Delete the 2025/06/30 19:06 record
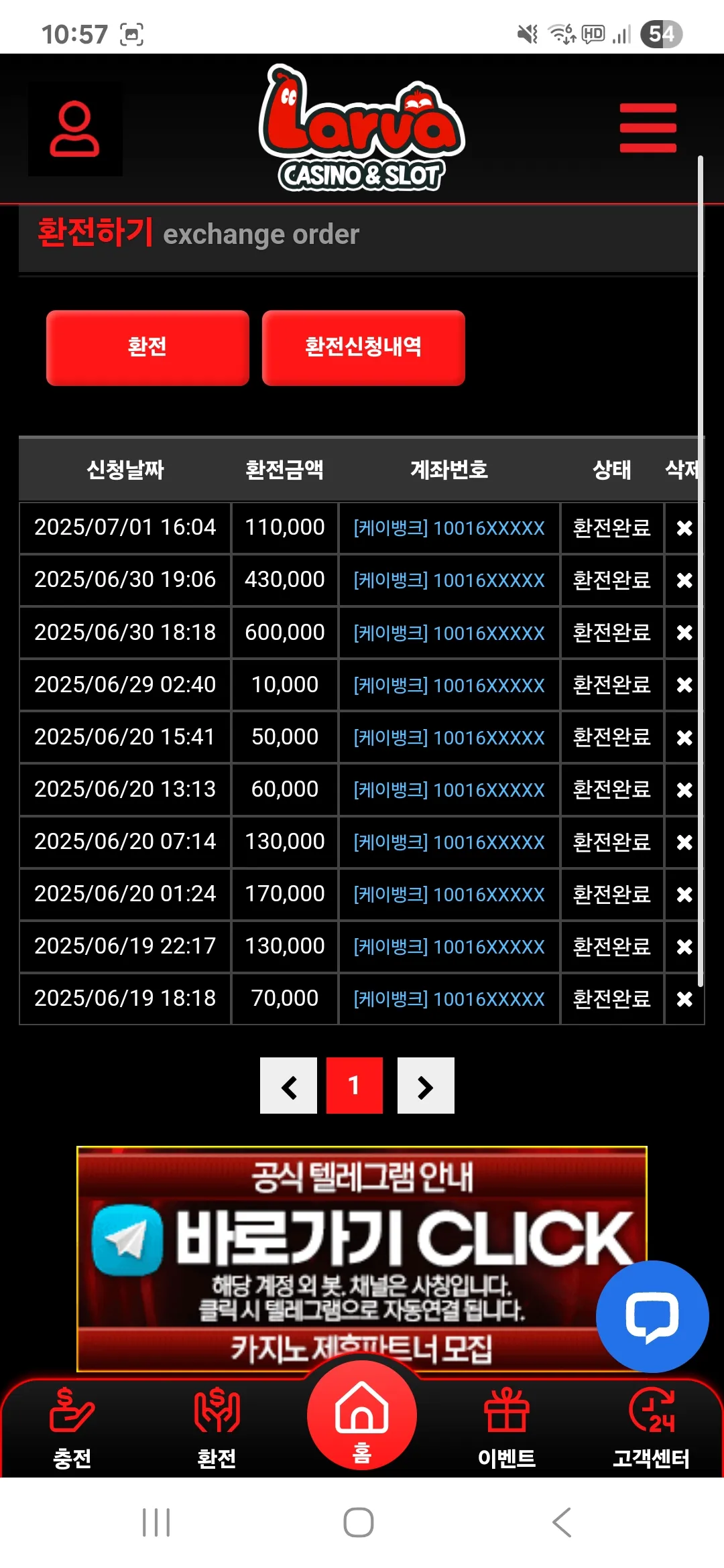 (x=684, y=580)
